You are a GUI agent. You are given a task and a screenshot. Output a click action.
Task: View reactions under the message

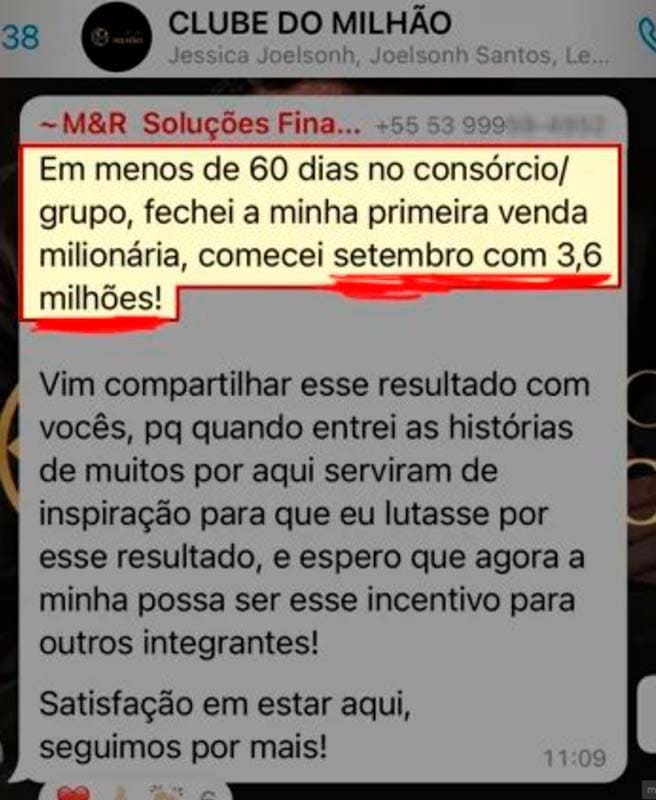[x=130, y=791]
